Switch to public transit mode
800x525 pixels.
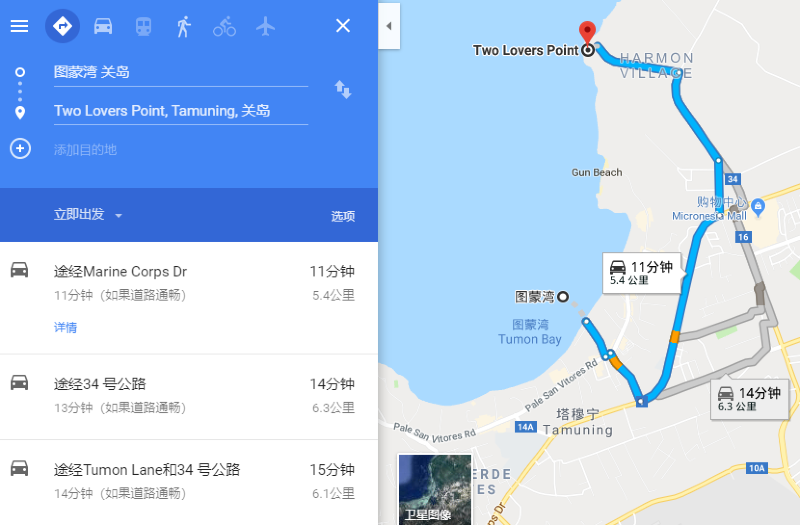point(143,26)
